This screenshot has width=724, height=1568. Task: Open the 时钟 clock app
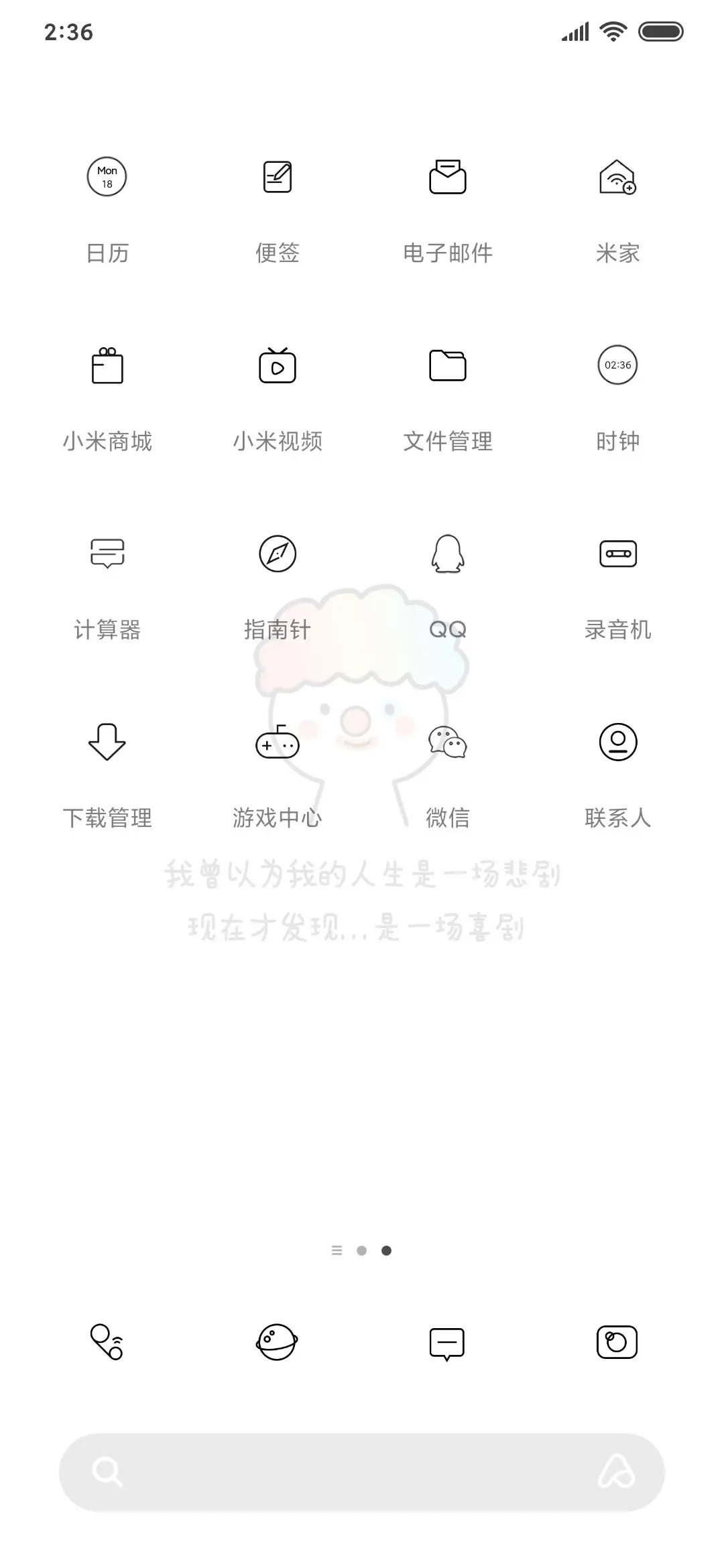point(617,366)
